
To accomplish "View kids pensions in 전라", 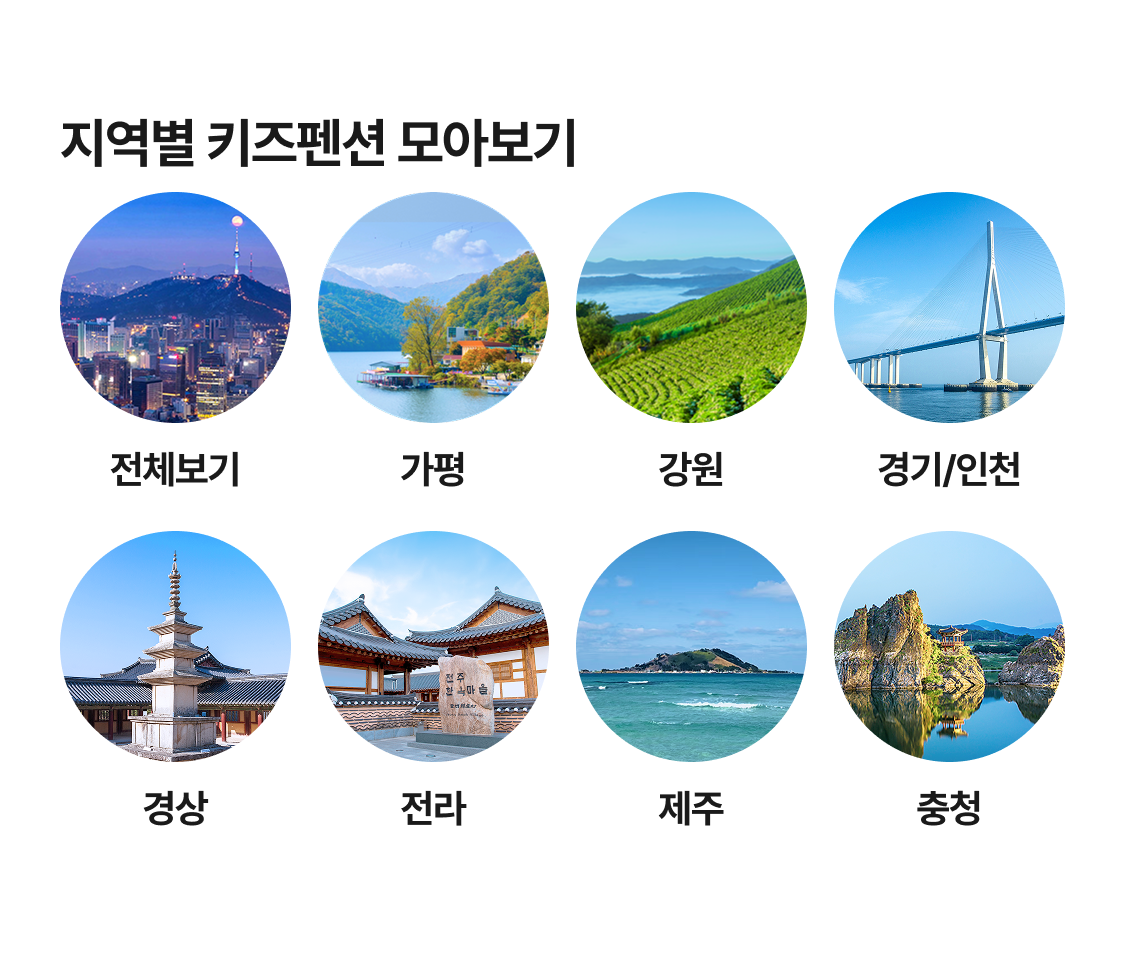I will click(433, 646).
